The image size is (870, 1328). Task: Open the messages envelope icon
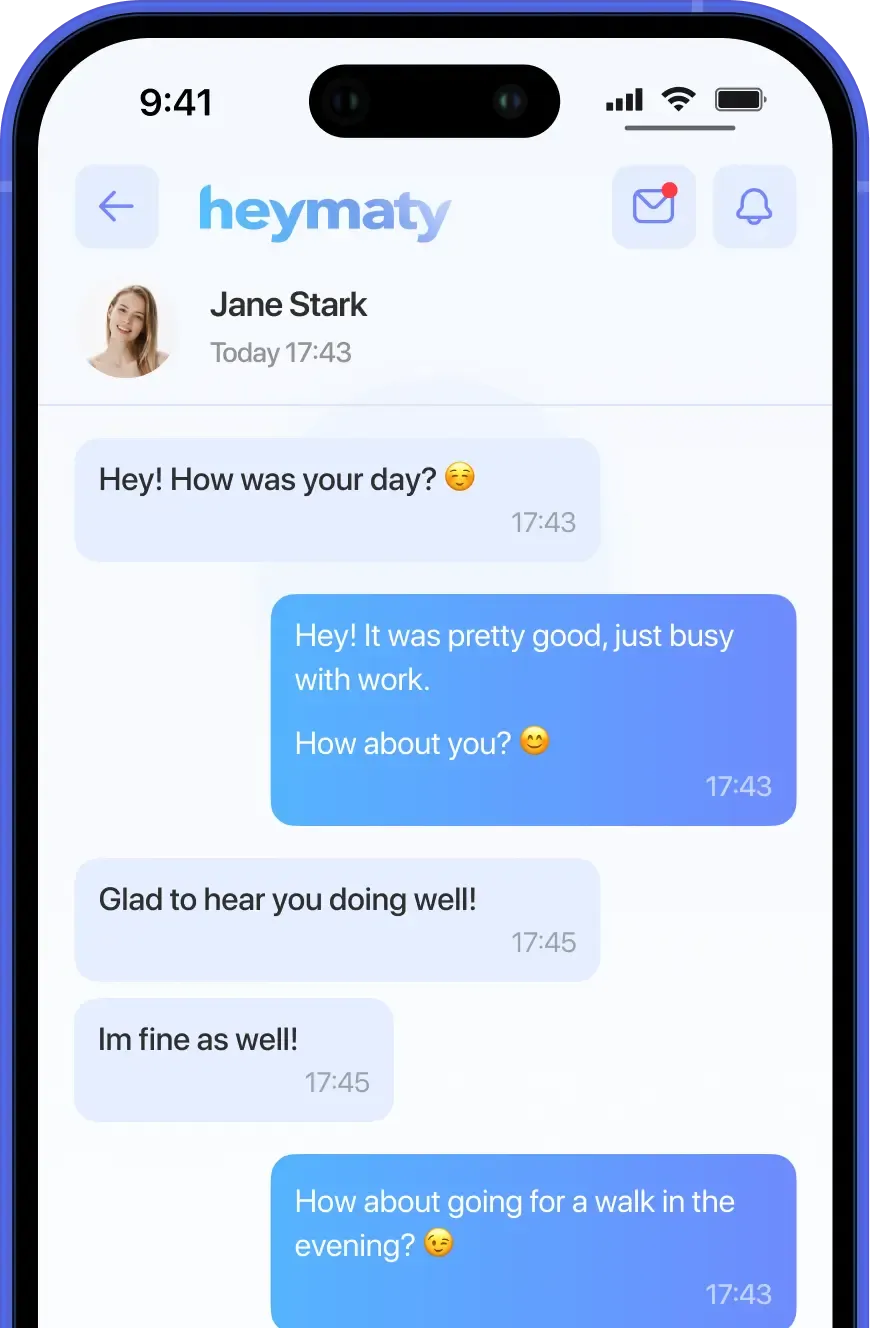[x=653, y=207]
